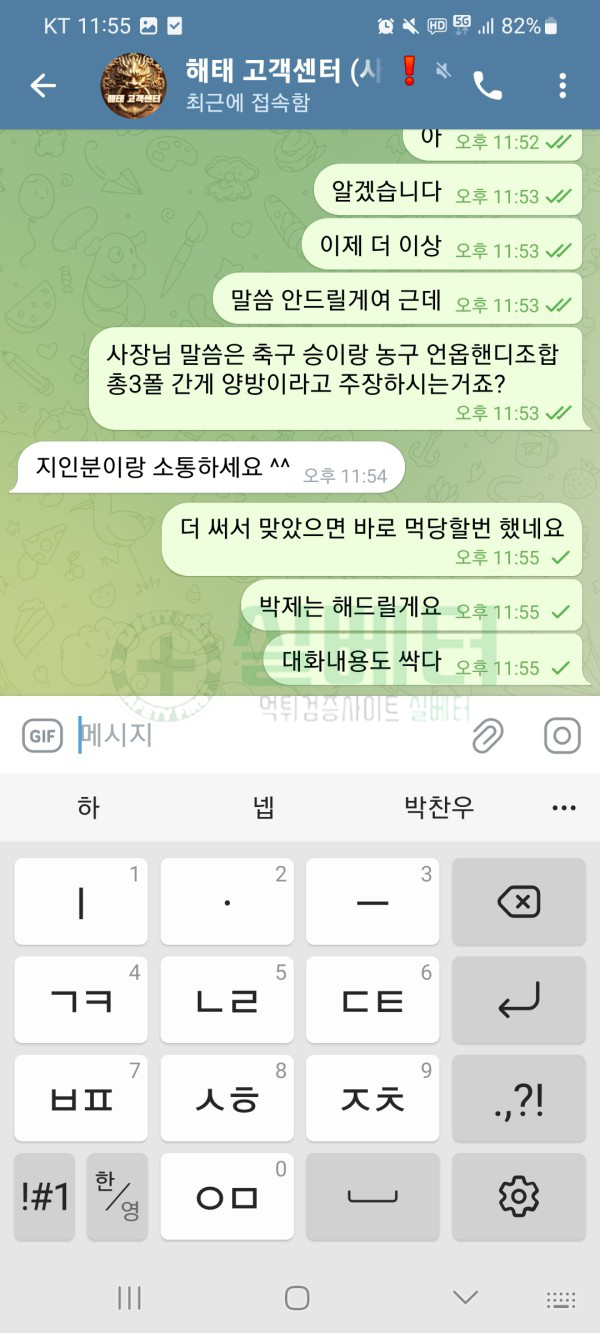Go back to the chat list
This screenshot has height=1333, width=600.
(43, 86)
